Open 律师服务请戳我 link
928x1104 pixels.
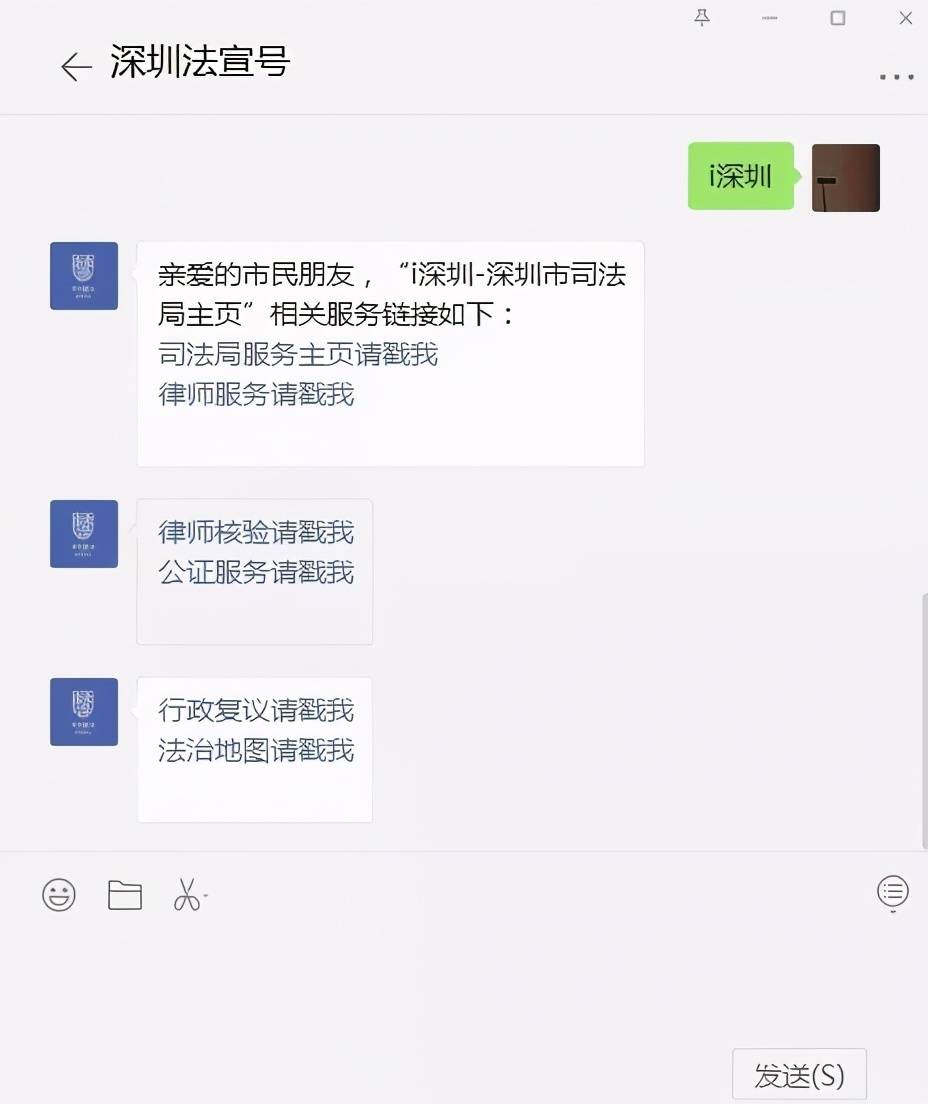[x=256, y=394]
